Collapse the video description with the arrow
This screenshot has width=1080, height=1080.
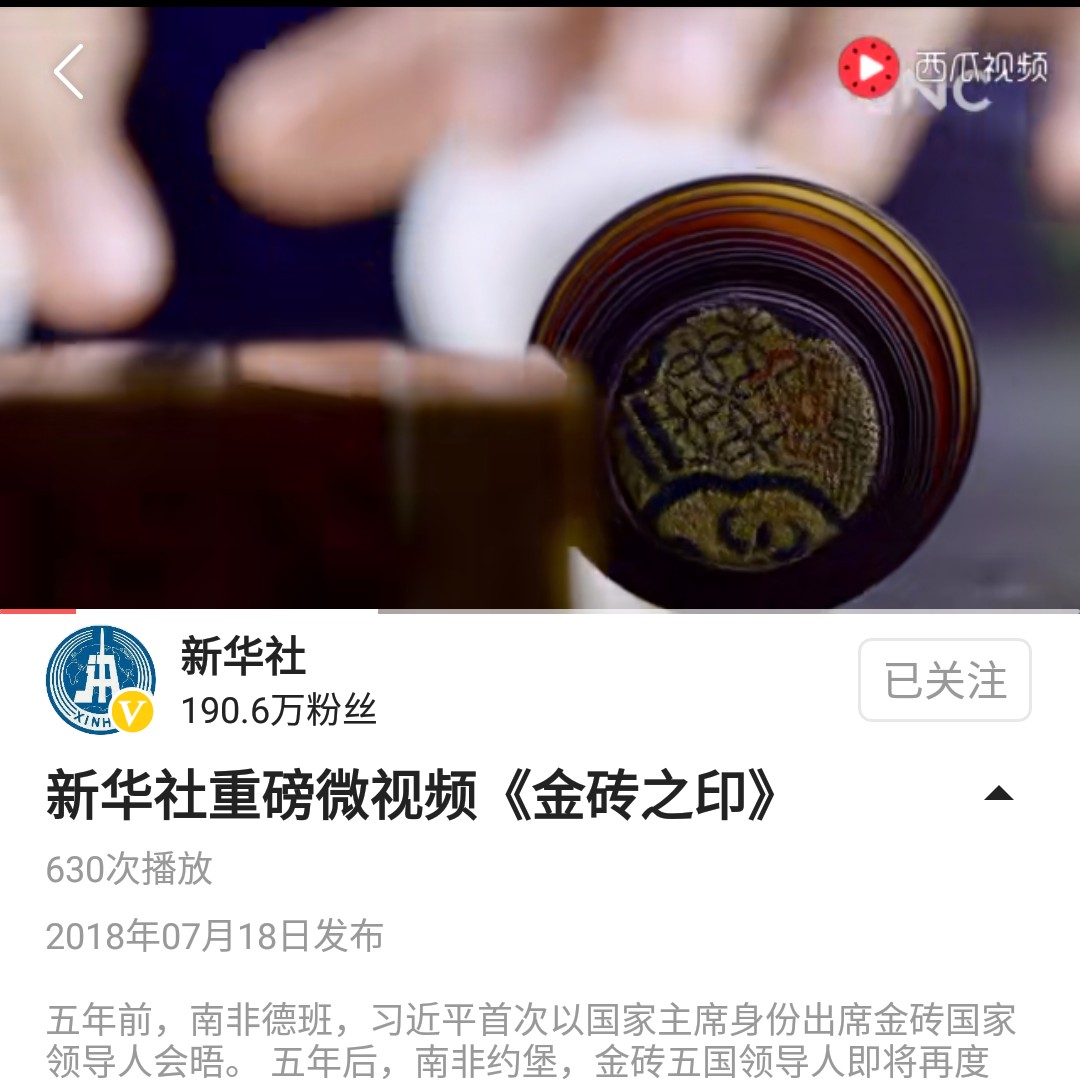click(998, 795)
